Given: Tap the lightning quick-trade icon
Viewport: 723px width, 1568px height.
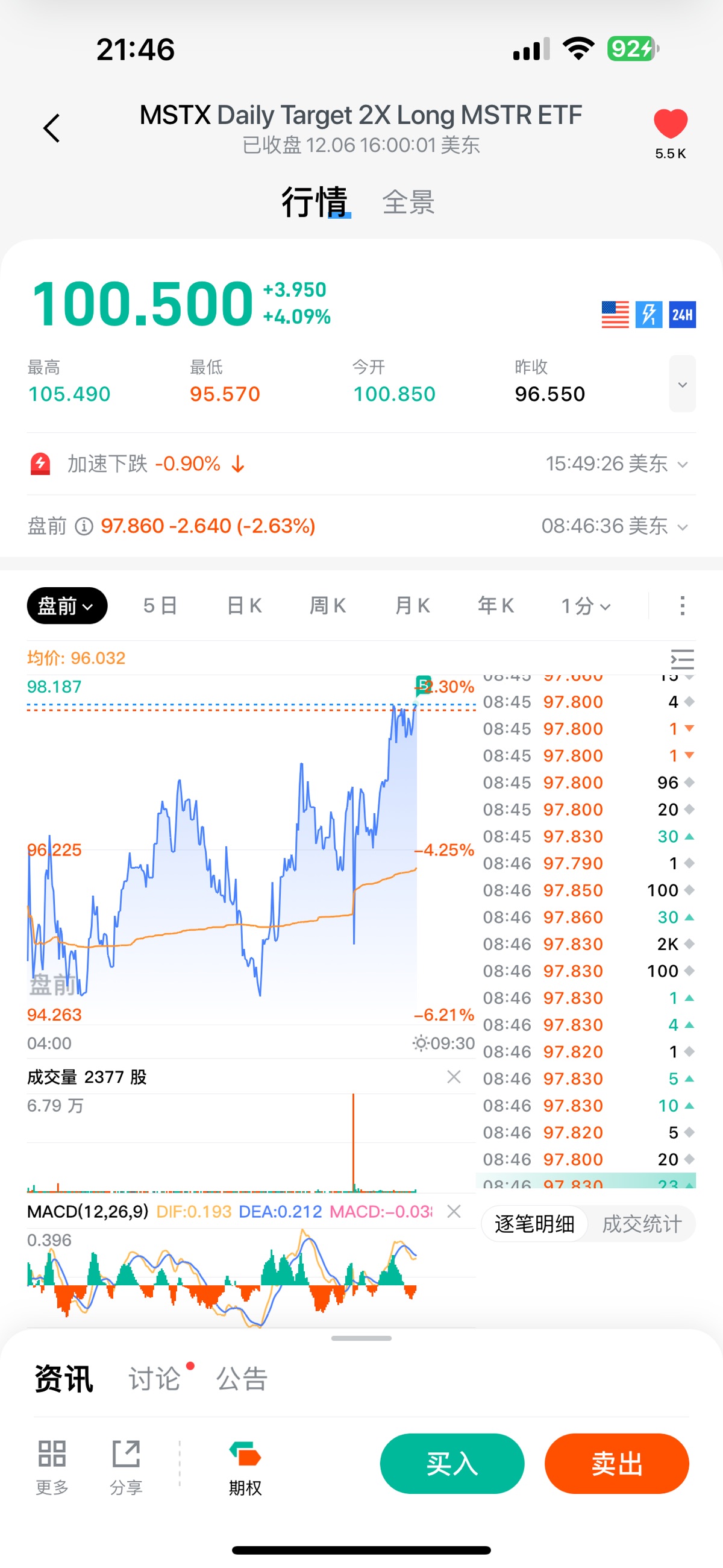Looking at the screenshot, I should pos(648,316).
